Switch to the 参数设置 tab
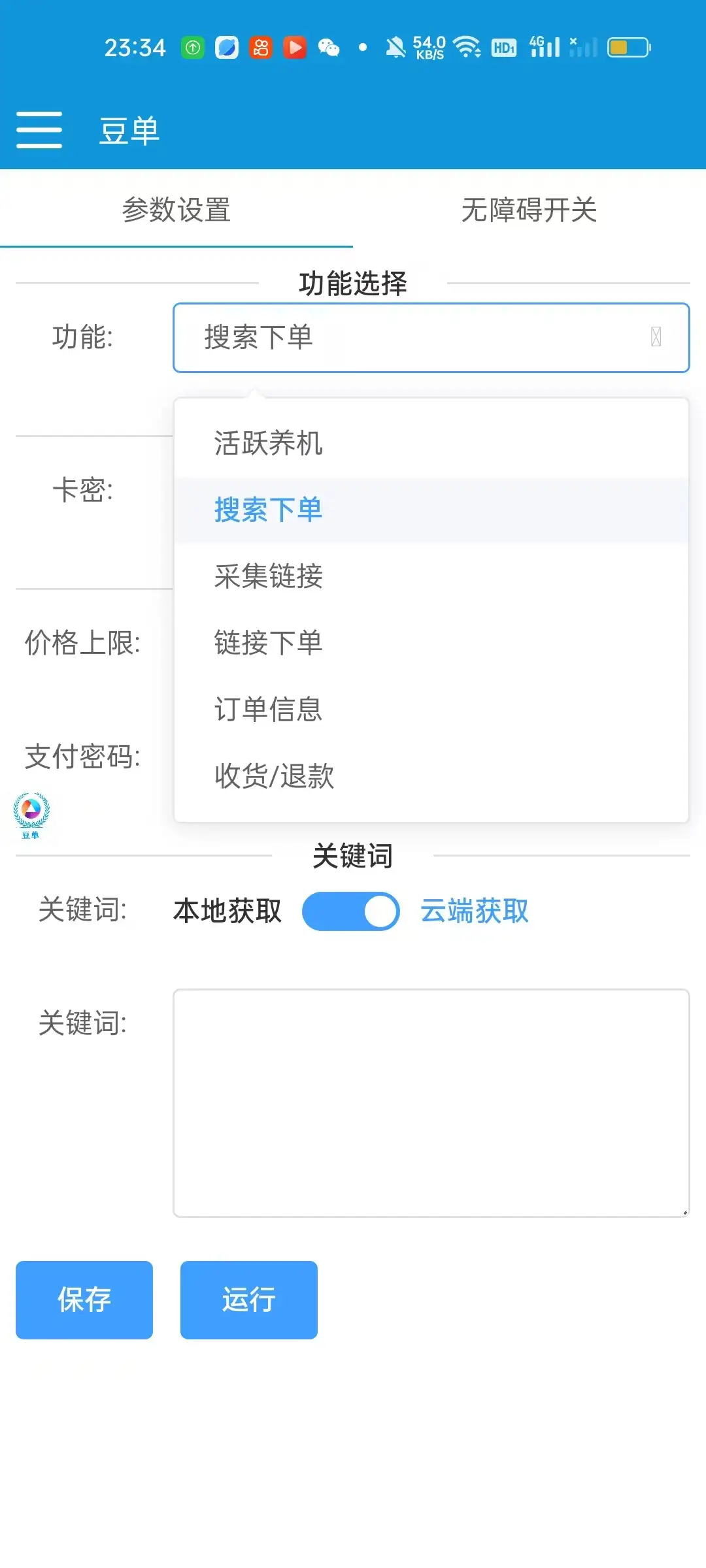The height and width of the screenshot is (1568, 706). 176,209
